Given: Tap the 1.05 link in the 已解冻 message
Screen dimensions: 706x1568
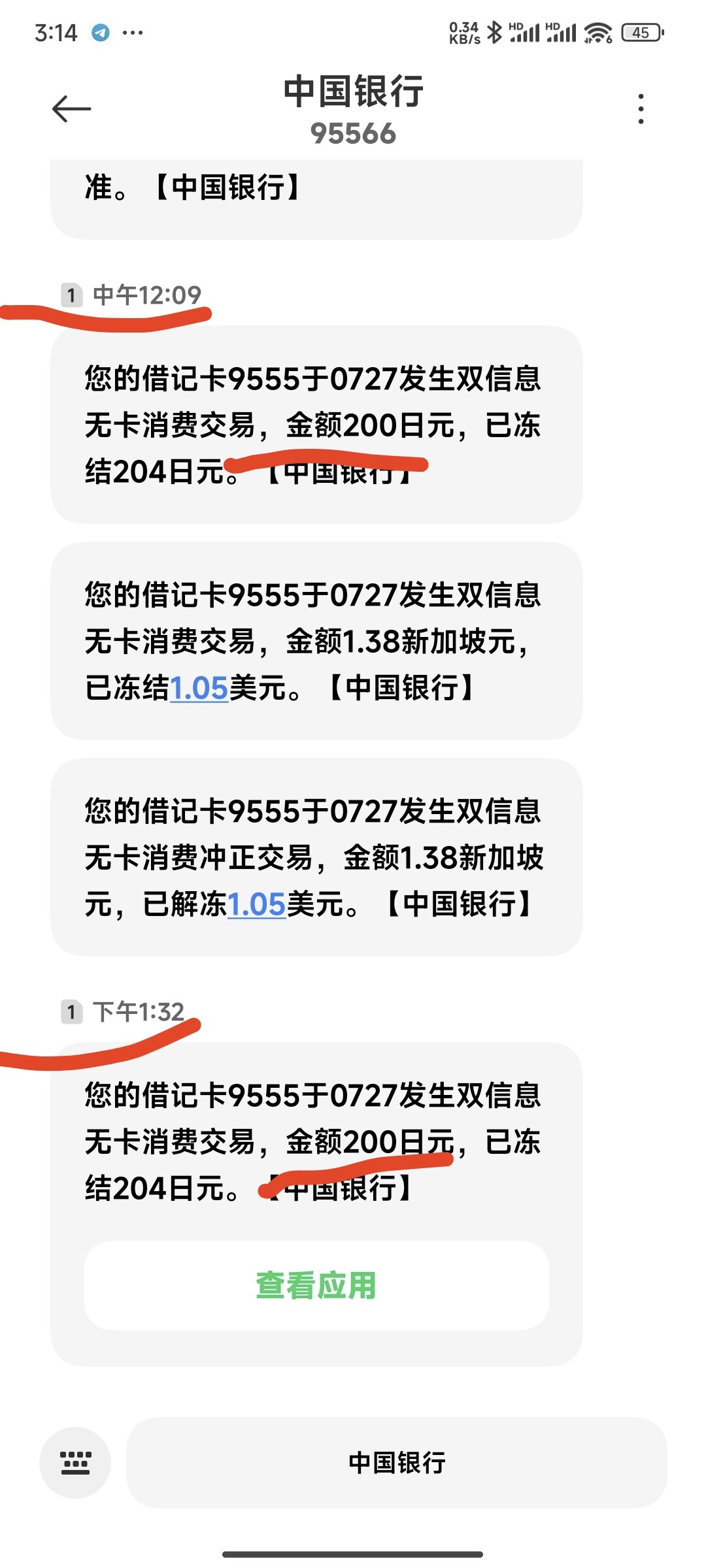Looking at the screenshot, I should point(257,904).
